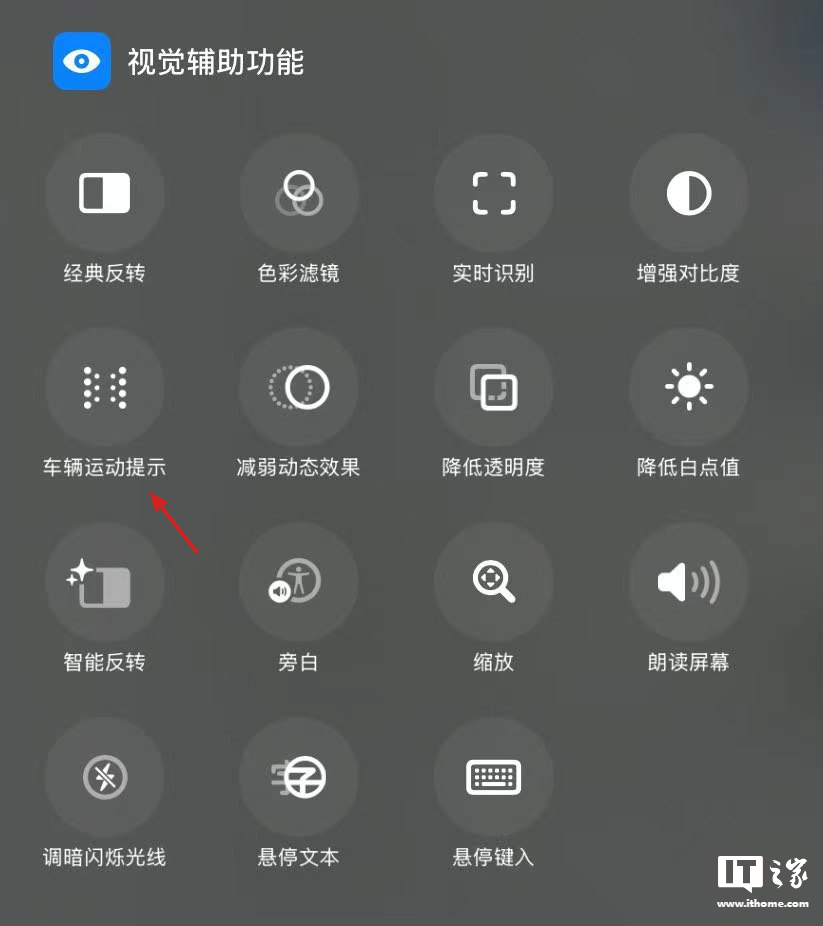Open the 缩放 magnifier zoom icon
The image size is (823, 926).
[x=493, y=582]
